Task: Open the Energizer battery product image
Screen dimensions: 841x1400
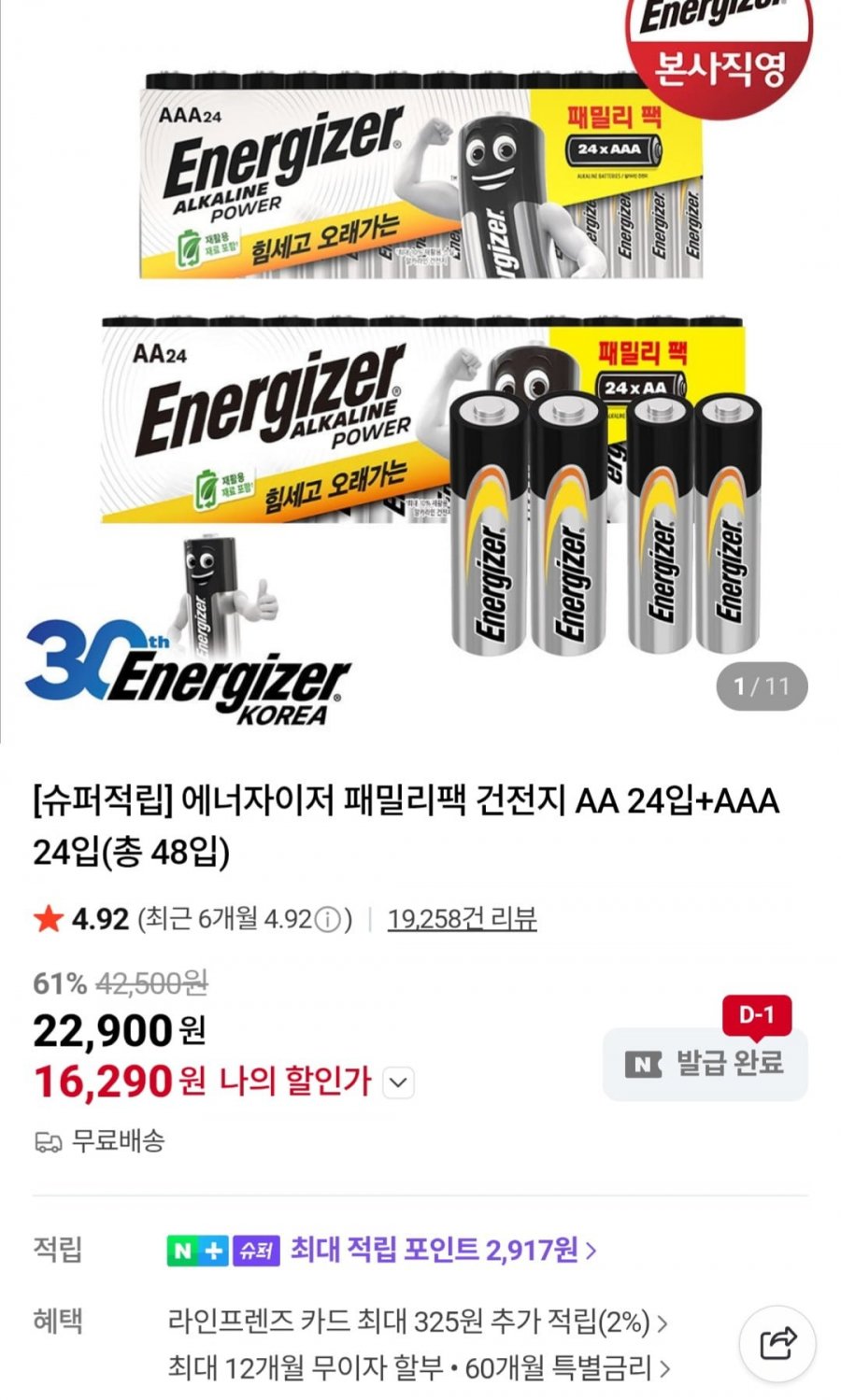Action: point(420,374)
